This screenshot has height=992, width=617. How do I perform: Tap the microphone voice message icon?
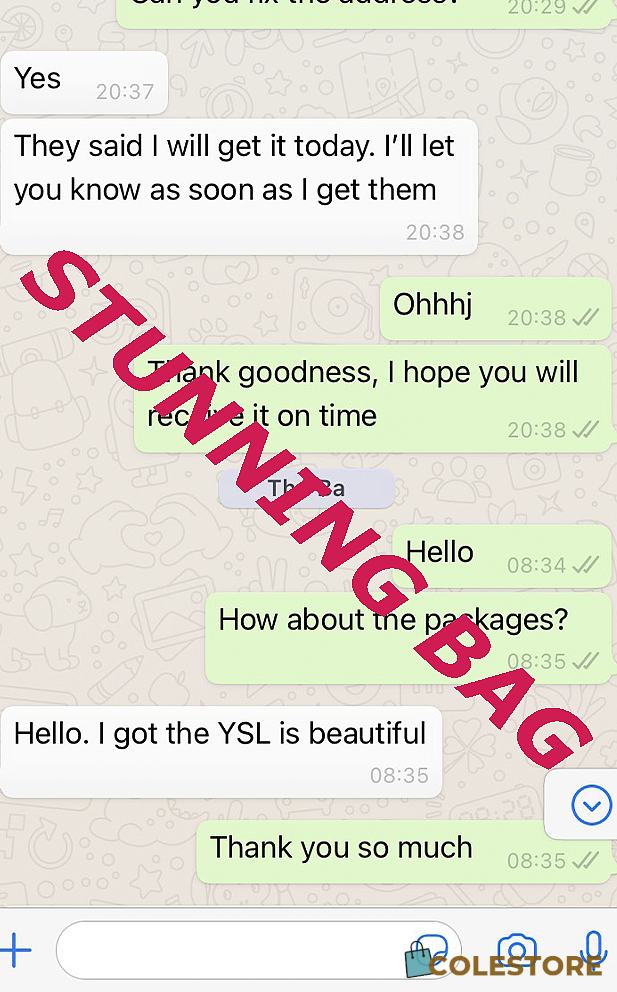[593, 948]
